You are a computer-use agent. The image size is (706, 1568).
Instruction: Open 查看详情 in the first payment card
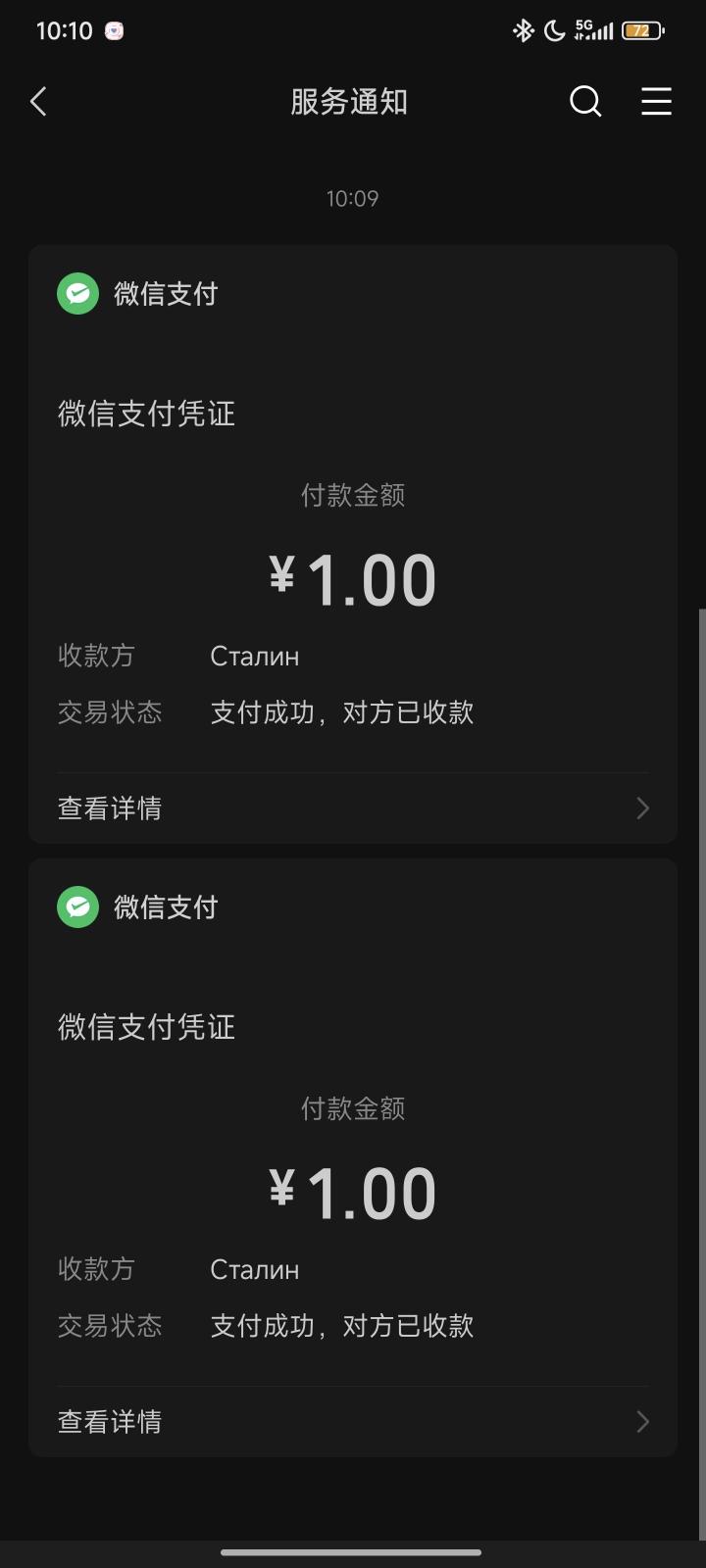[x=353, y=808]
